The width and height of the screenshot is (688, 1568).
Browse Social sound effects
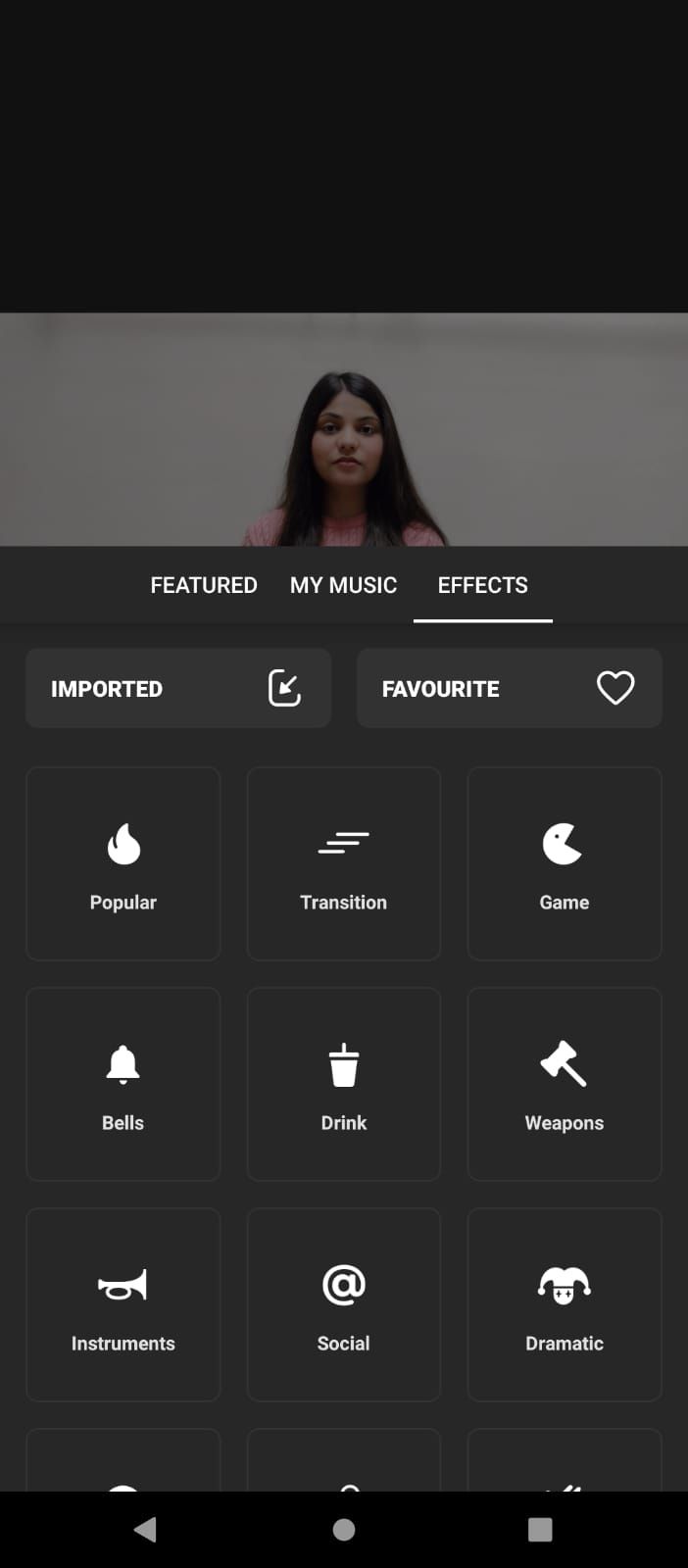tap(343, 1304)
